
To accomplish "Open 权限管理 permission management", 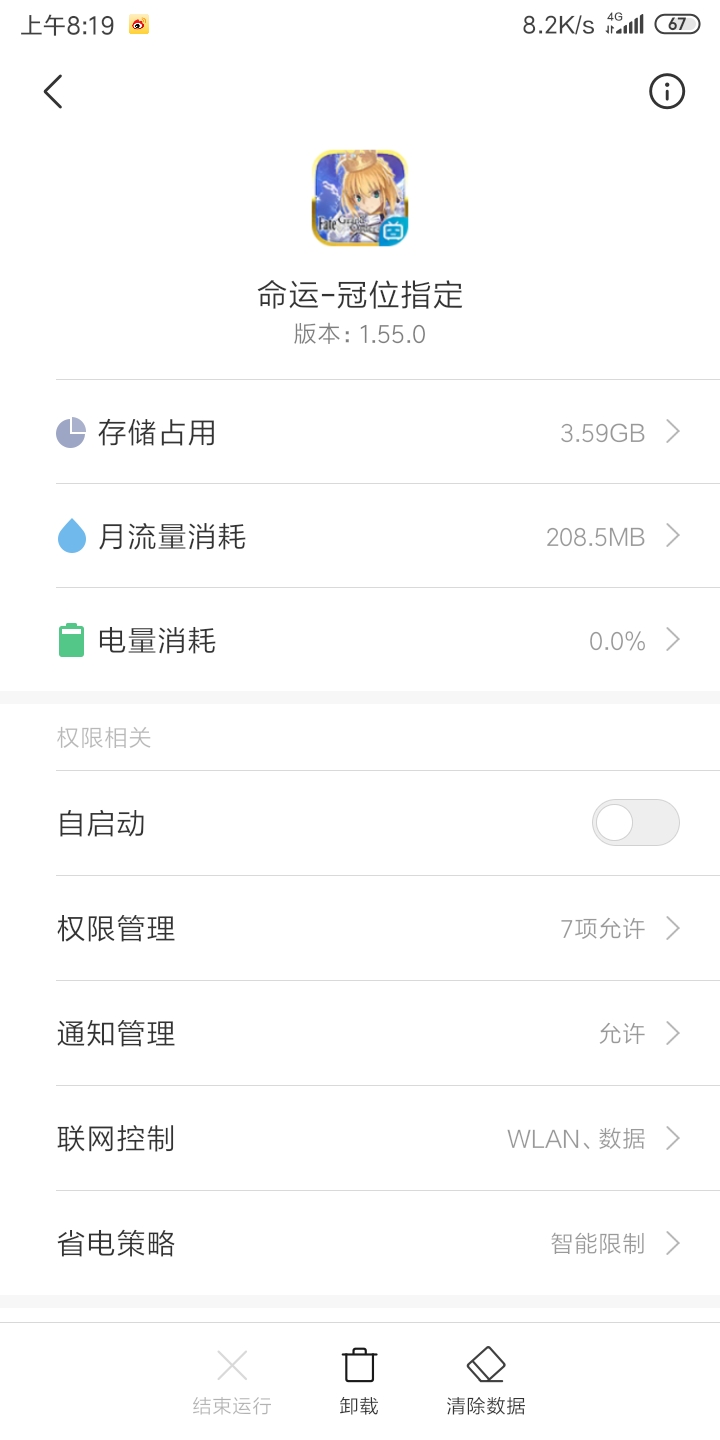I will [x=360, y=928].
